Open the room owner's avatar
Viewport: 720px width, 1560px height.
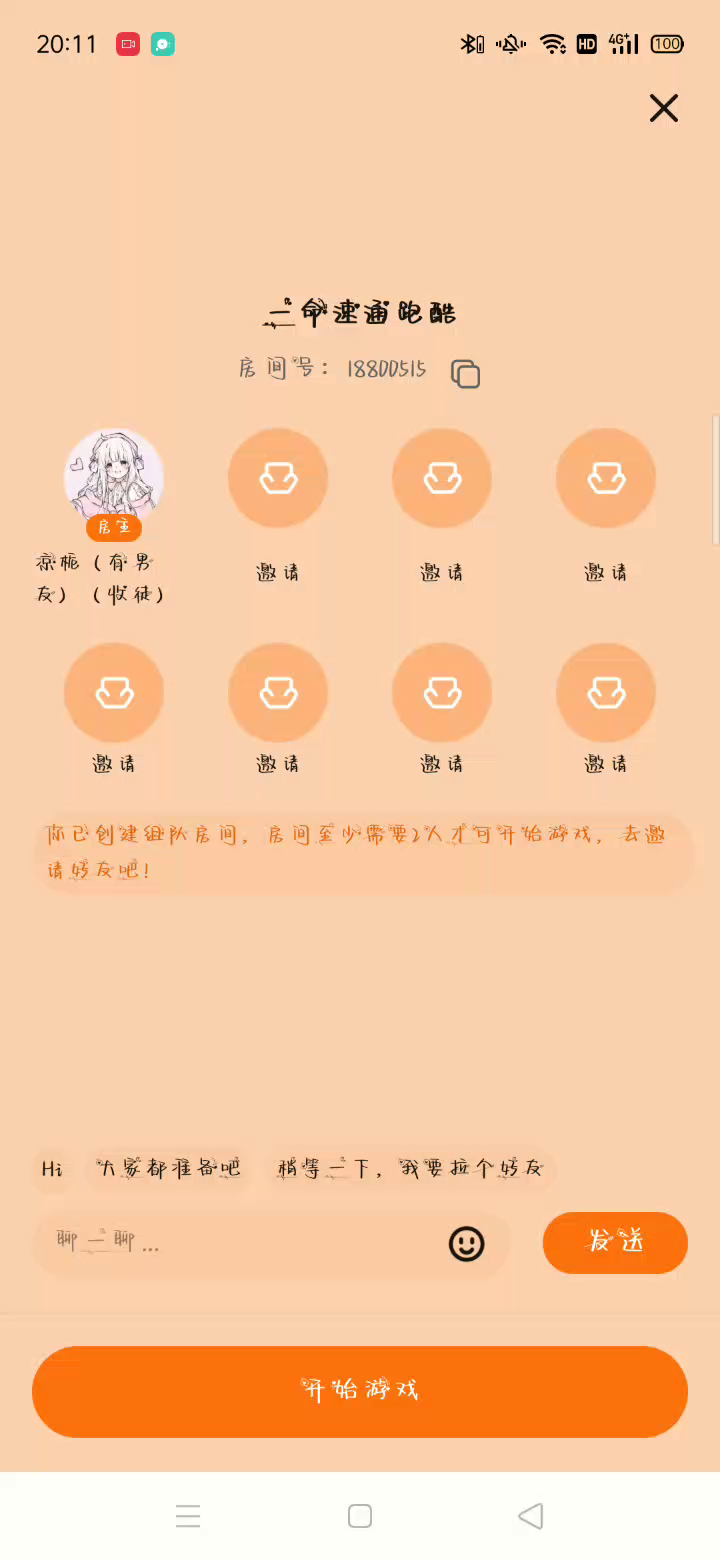tap(114, 478)
